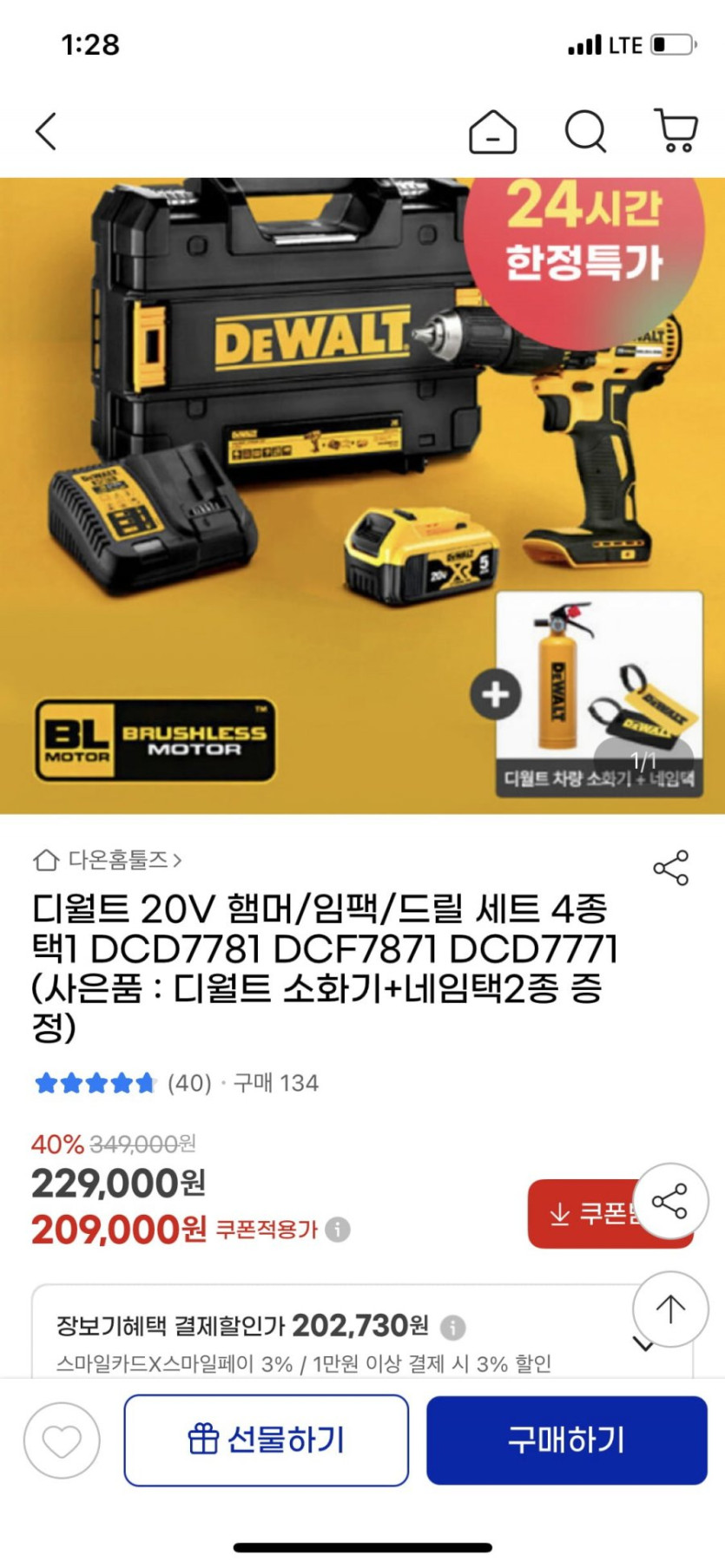725x1568 pixels.
Task: Tap the back arrow at top left
Action: pos(45,132)
